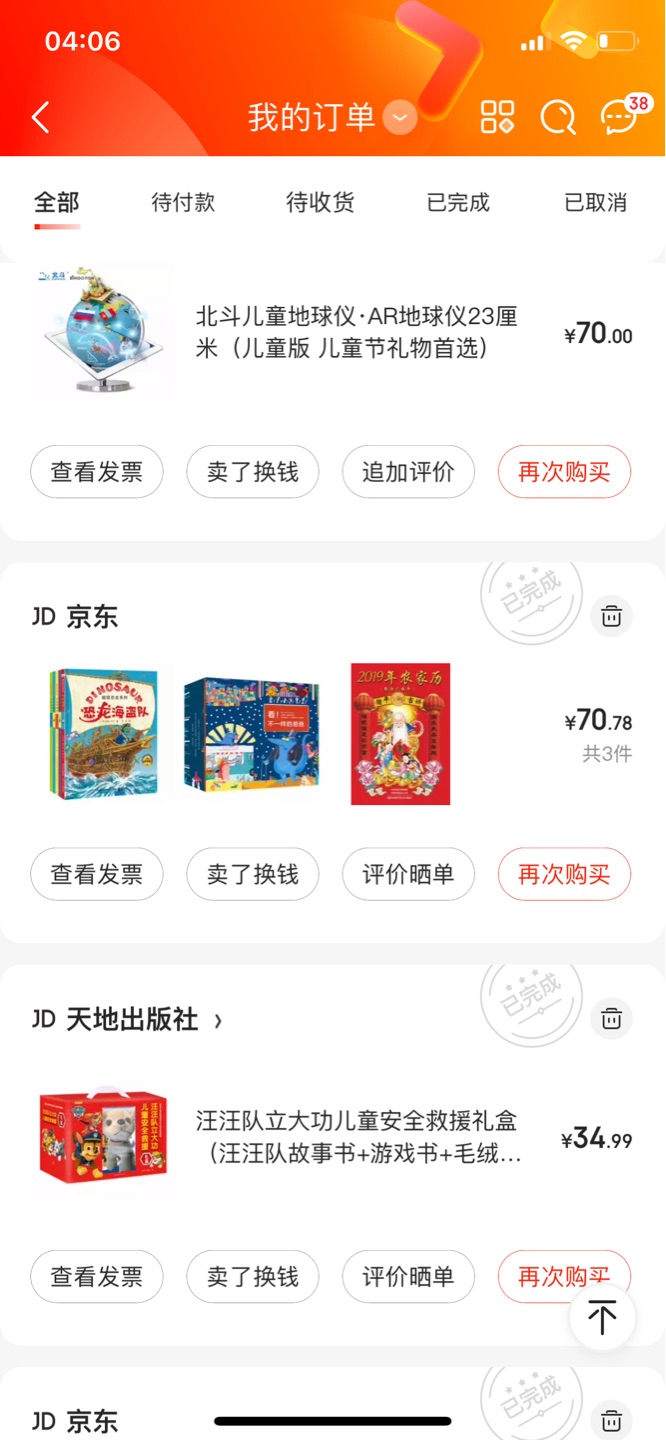This screenshot has height=1440, width=666.
Task: Search my orders
Action: pyautogui.click(x=558, y=118)
